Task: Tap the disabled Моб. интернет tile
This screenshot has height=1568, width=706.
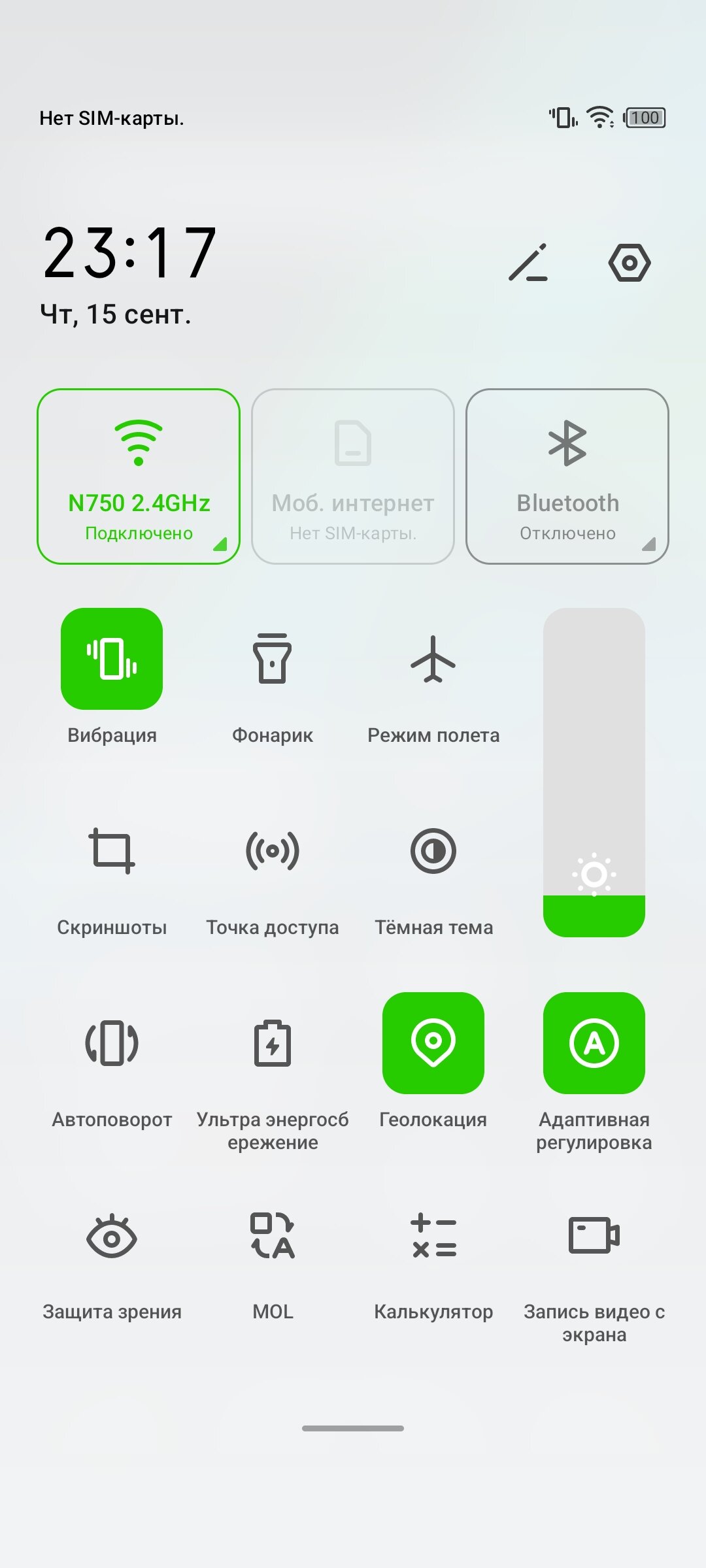Action: coord(353,476)
